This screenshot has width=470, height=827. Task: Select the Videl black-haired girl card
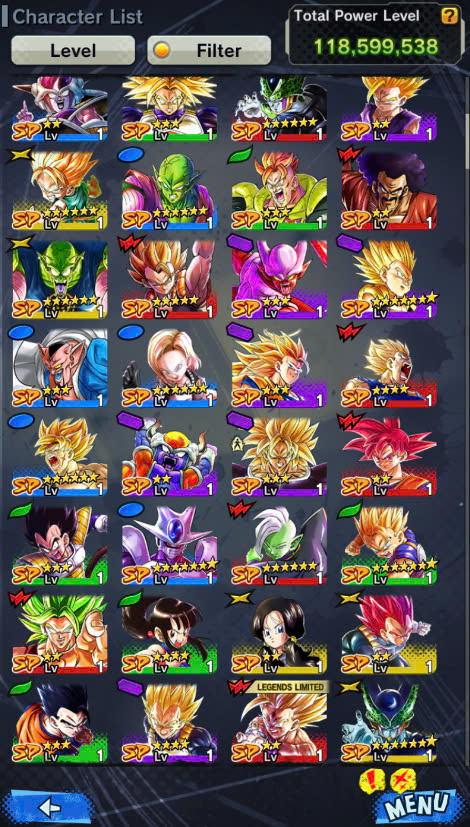click(279, 633)
